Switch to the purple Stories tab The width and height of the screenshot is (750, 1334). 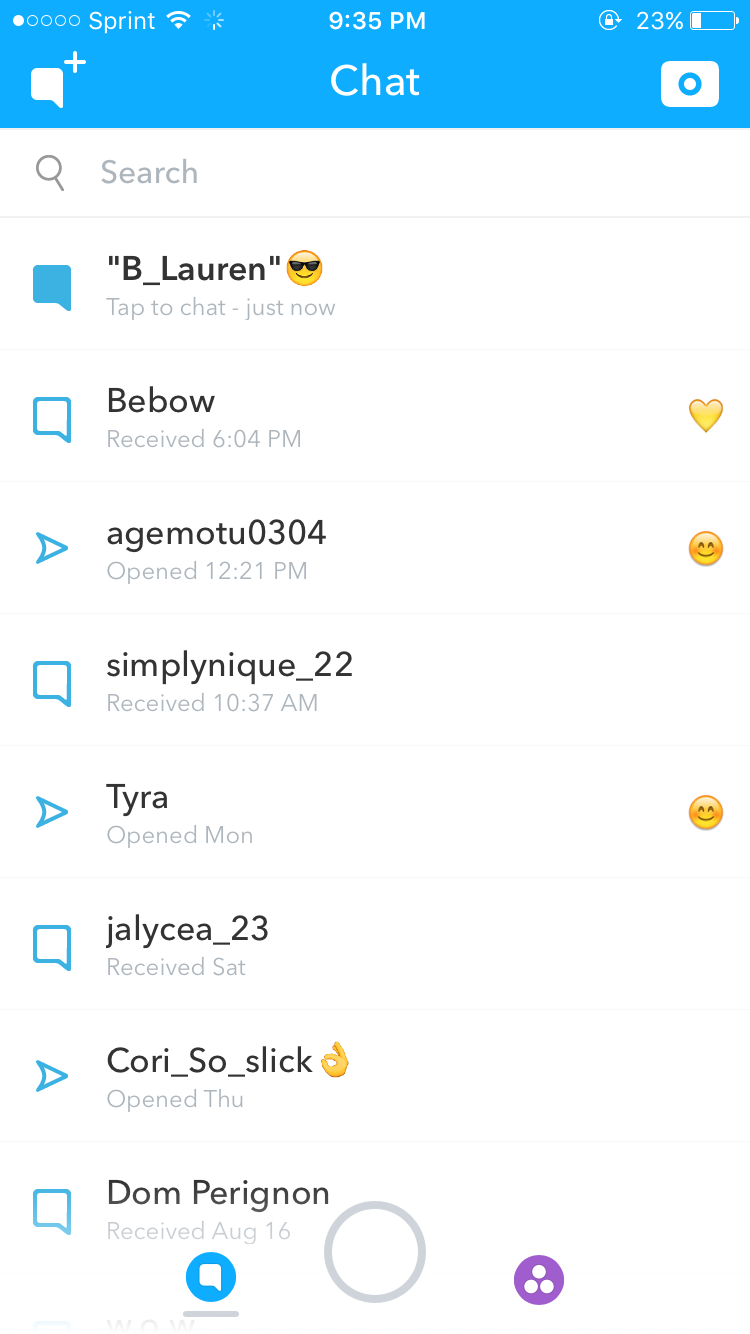click(x=539, y=1279)
